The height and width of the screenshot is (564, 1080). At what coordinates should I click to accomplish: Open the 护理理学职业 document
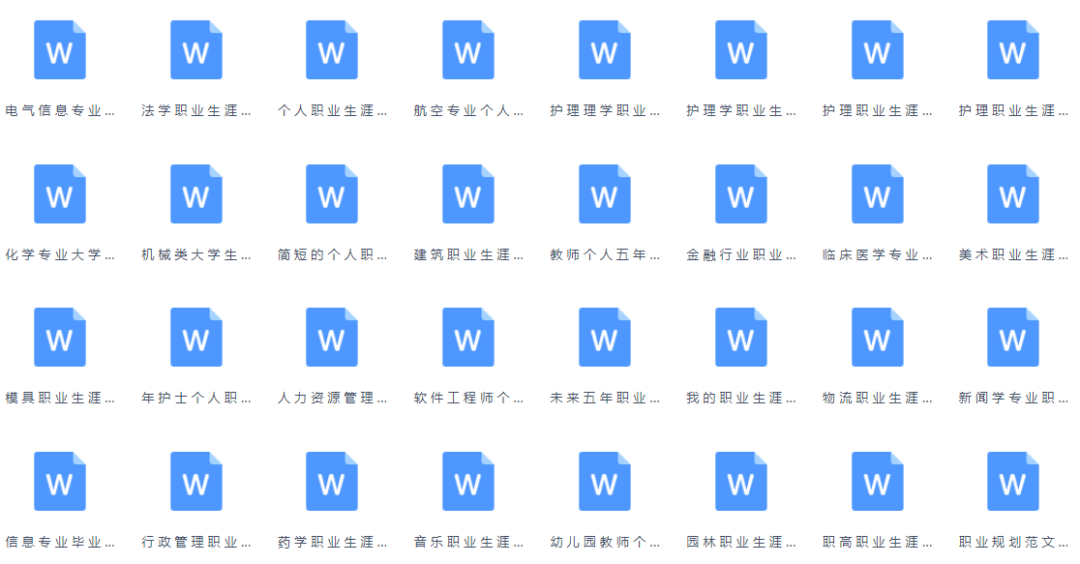(604, 50)
